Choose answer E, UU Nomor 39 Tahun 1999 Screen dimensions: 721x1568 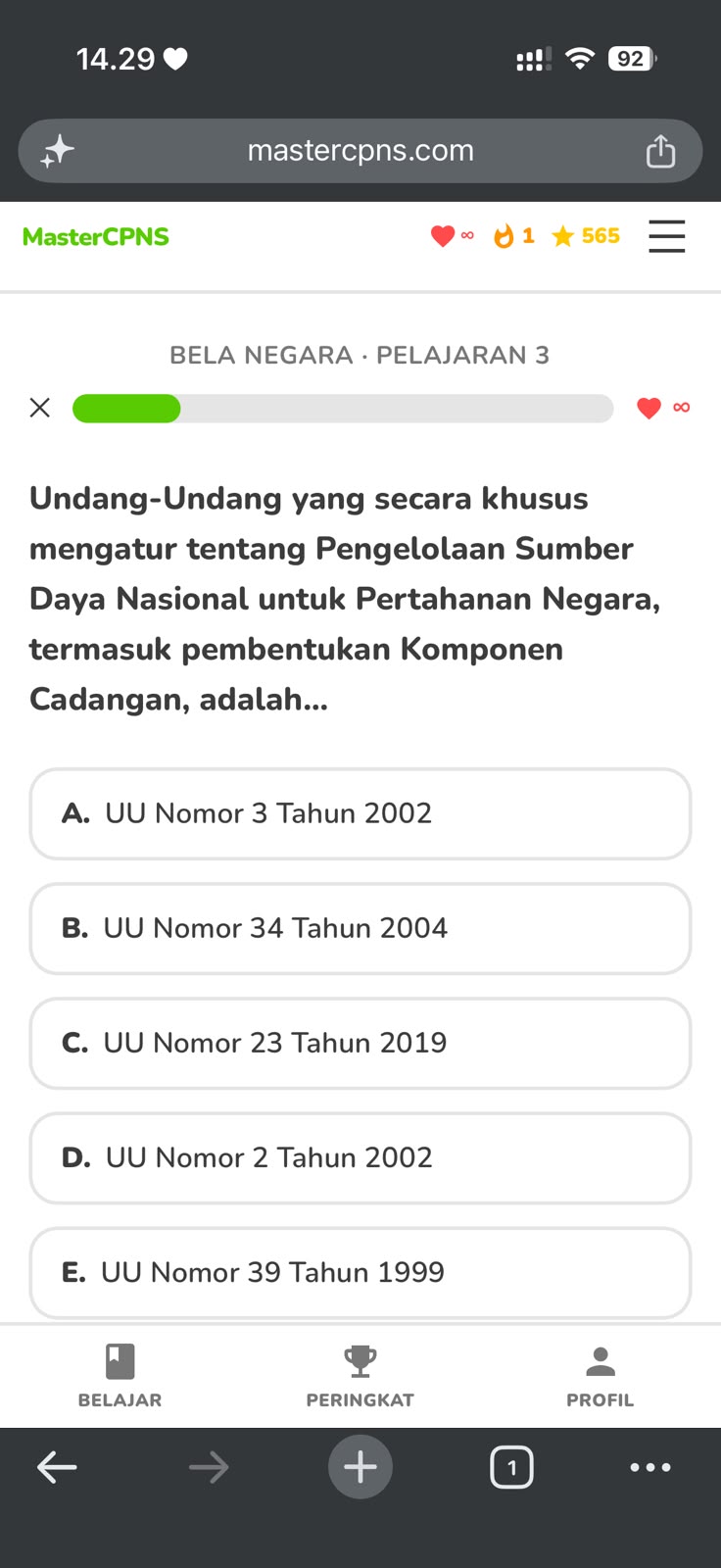[x=360, y=1272]
